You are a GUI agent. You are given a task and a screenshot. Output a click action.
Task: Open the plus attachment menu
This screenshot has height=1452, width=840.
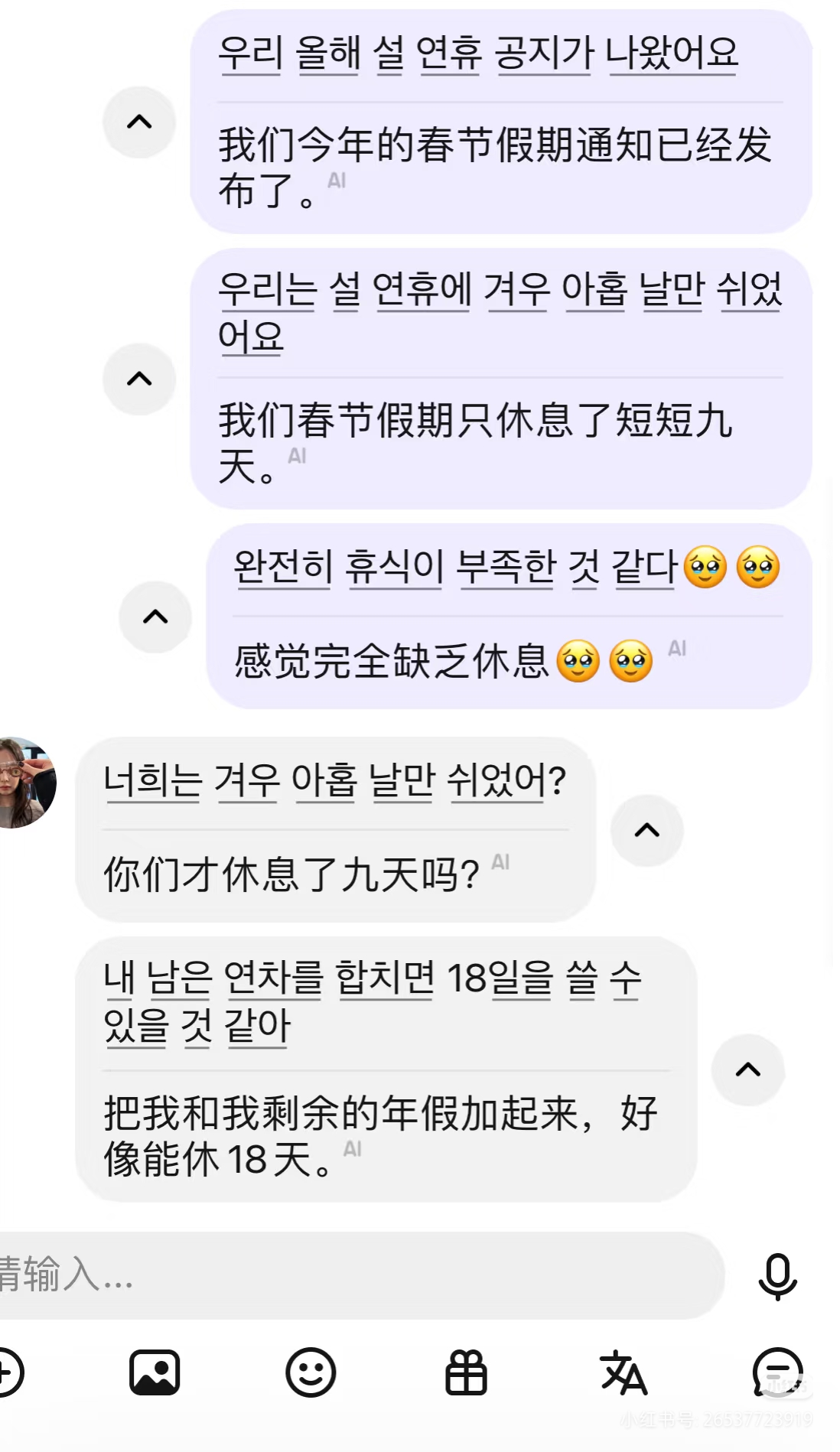pos(8,1373)
